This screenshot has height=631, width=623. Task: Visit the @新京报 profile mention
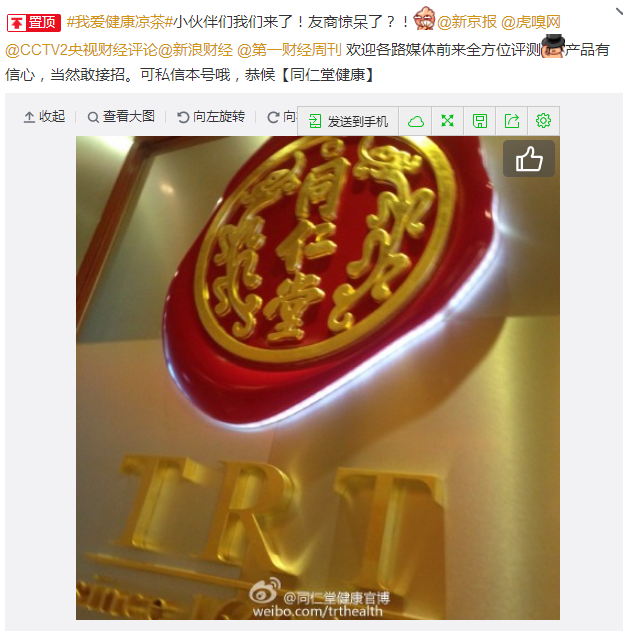click(x=467, y=22)
